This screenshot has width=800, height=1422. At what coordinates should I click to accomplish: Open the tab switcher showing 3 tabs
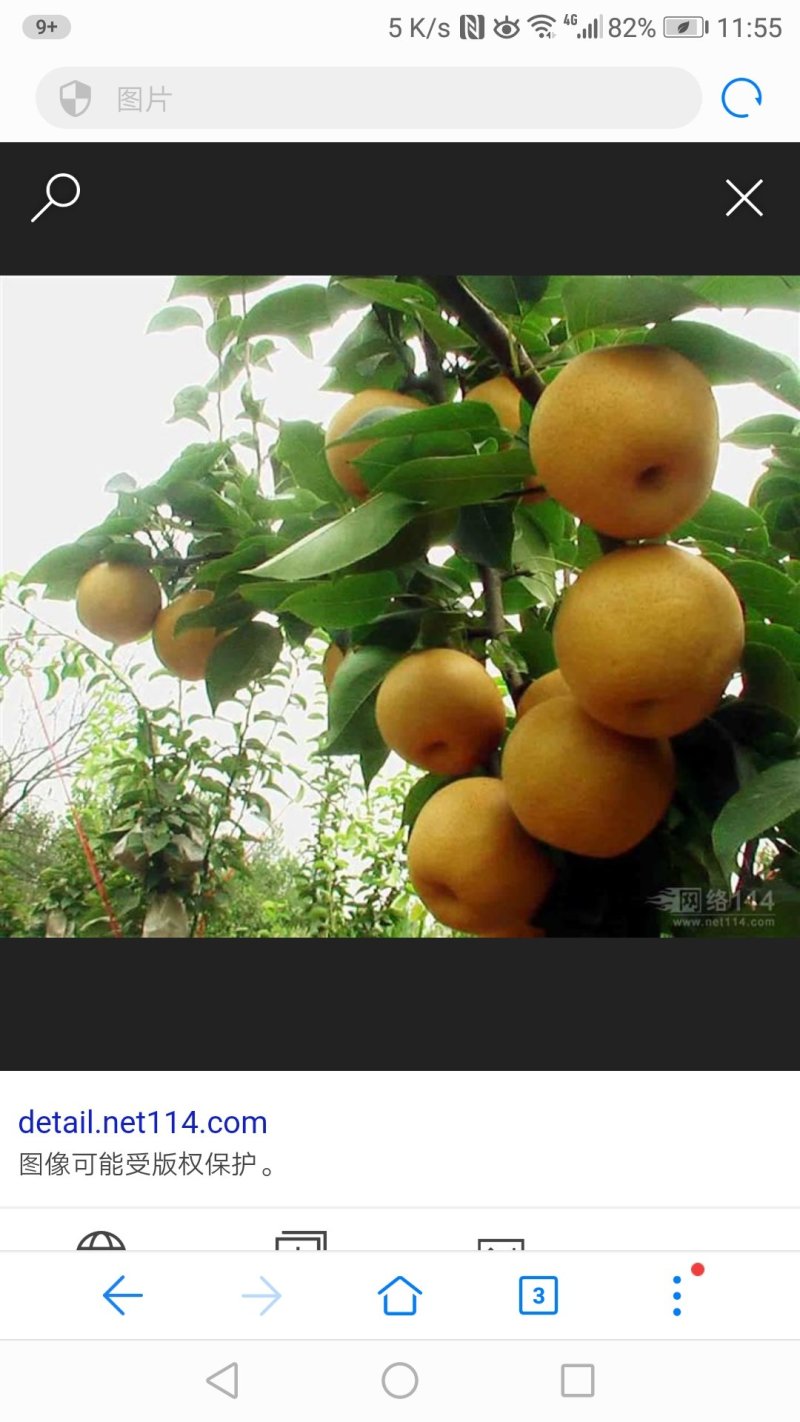[x=538, y=1296]
